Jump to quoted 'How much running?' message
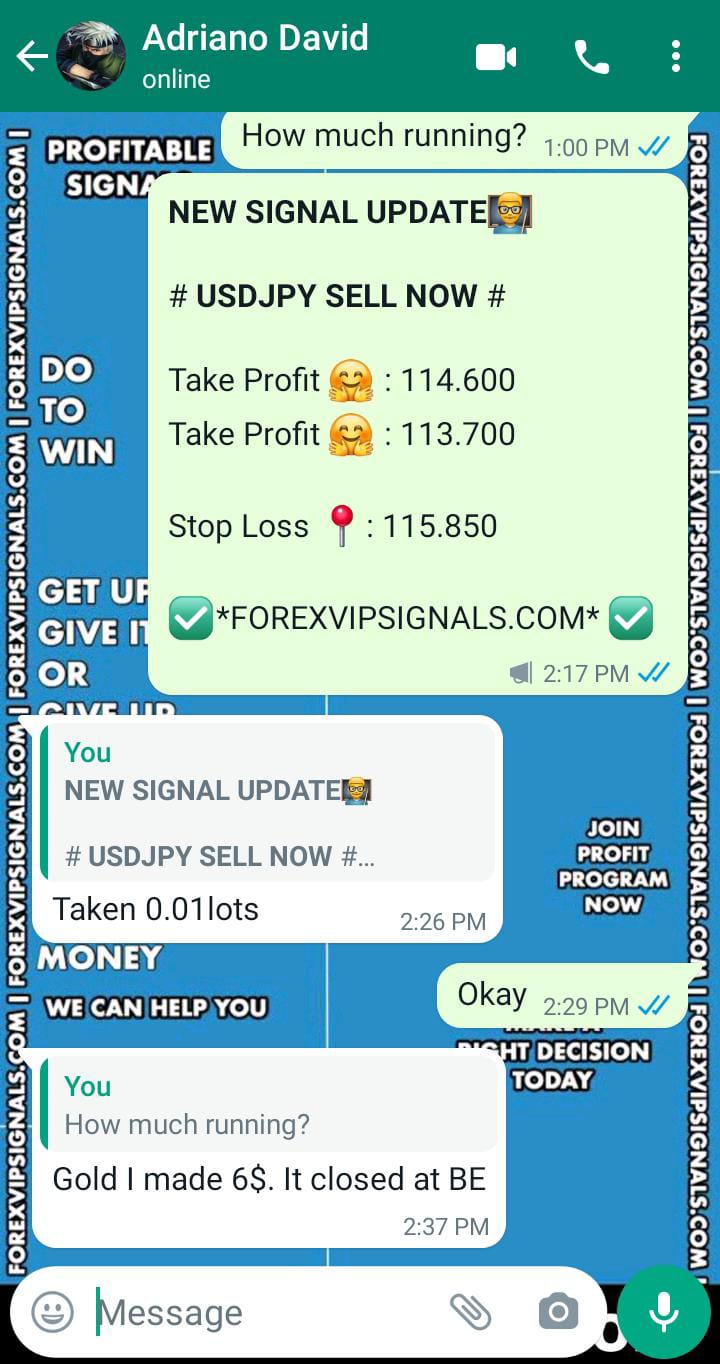The height and width of the screenshot is (1364, 720). tap(267, 1105)
